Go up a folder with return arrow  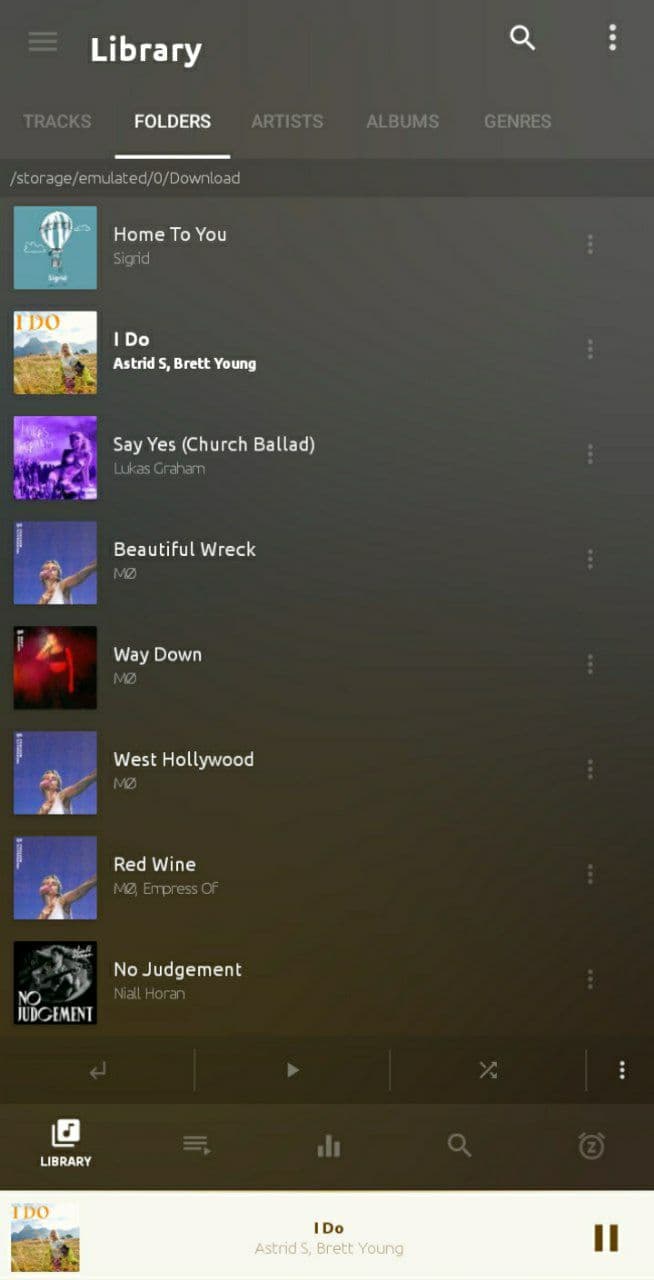pyautogui.click(x=97, y=1071)
